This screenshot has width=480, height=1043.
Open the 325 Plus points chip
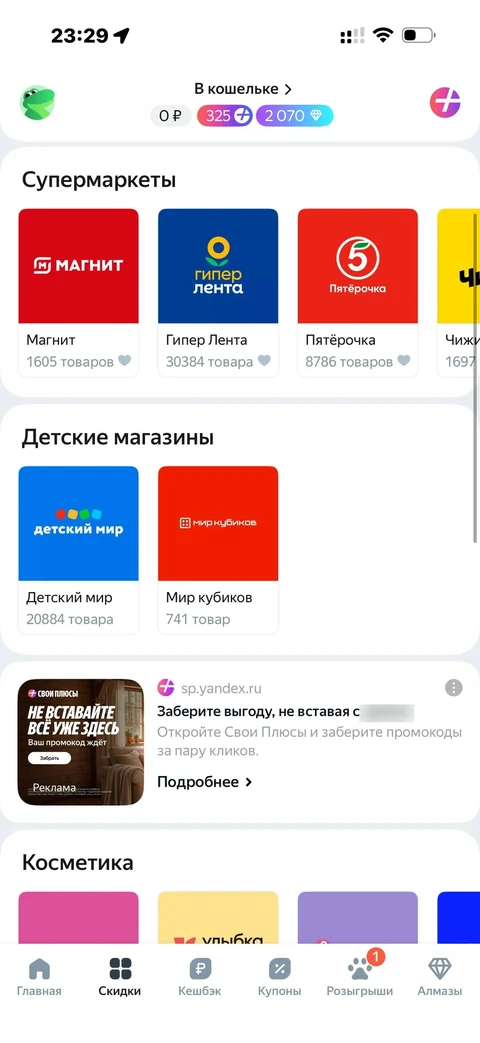[225, 116]
